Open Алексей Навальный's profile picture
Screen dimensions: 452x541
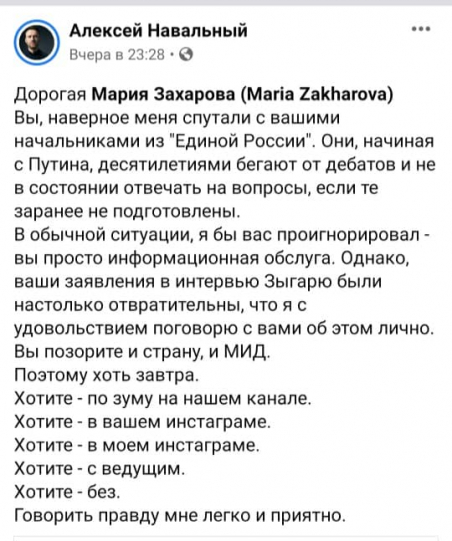(x=37, y=42)
